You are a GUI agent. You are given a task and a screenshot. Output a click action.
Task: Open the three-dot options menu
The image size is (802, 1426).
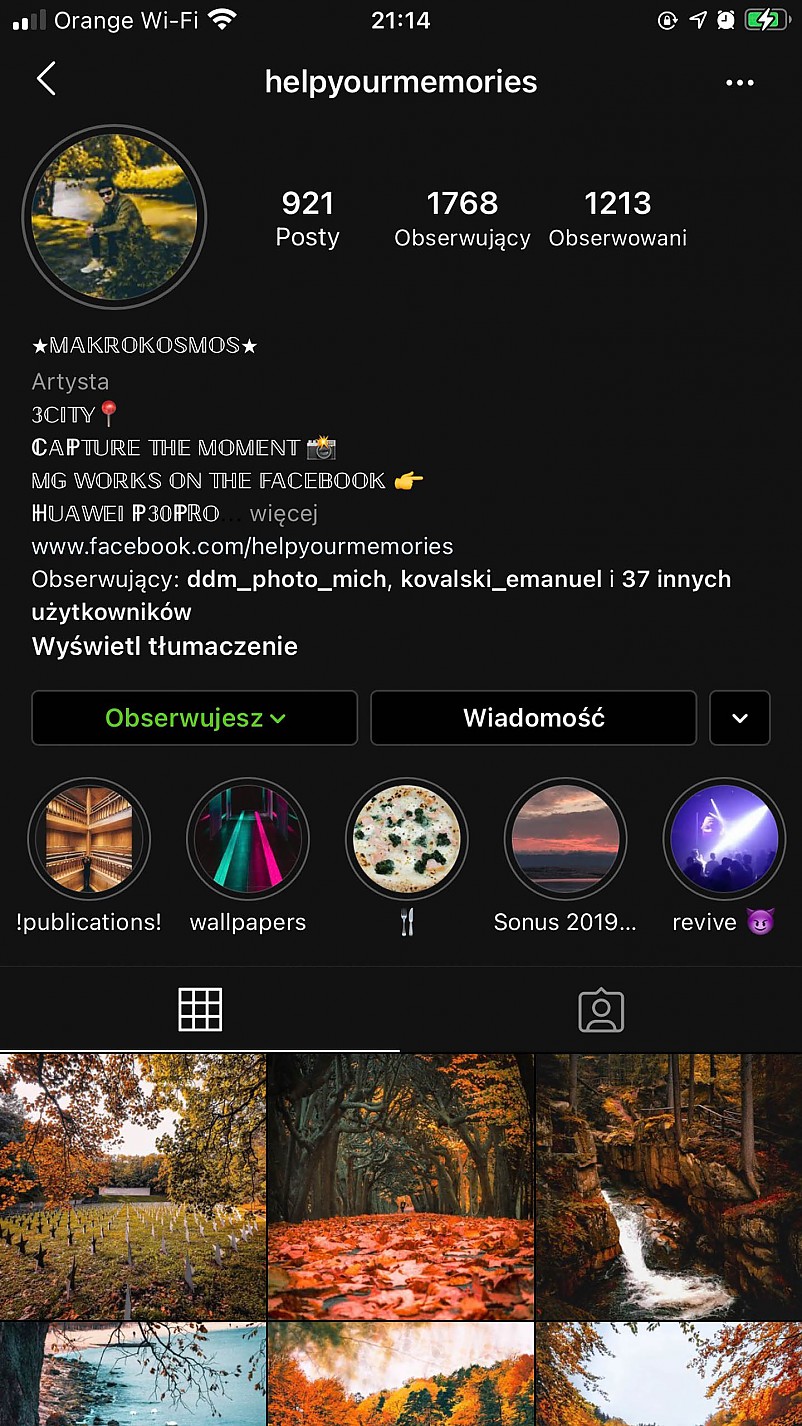(x=739, y=82)
